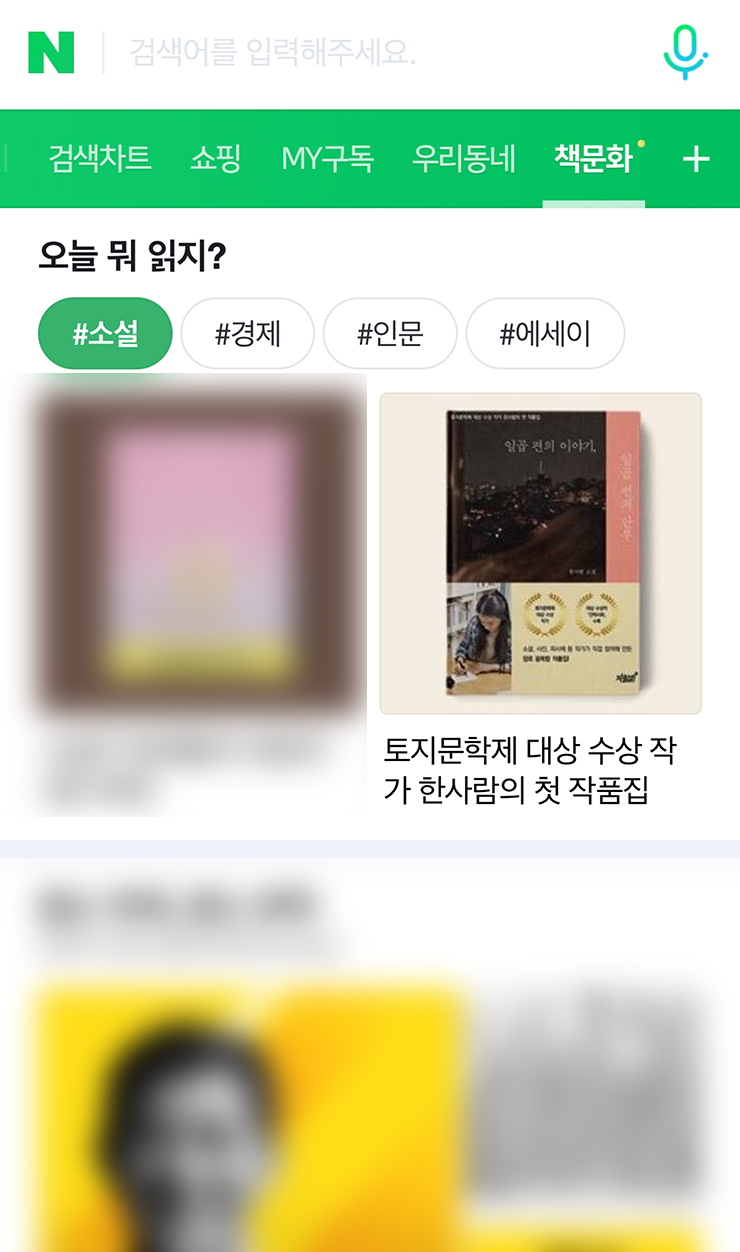Filter books by #경제
The width and height of the screenshot is (740, 1252).
click(x=247, y=333)
